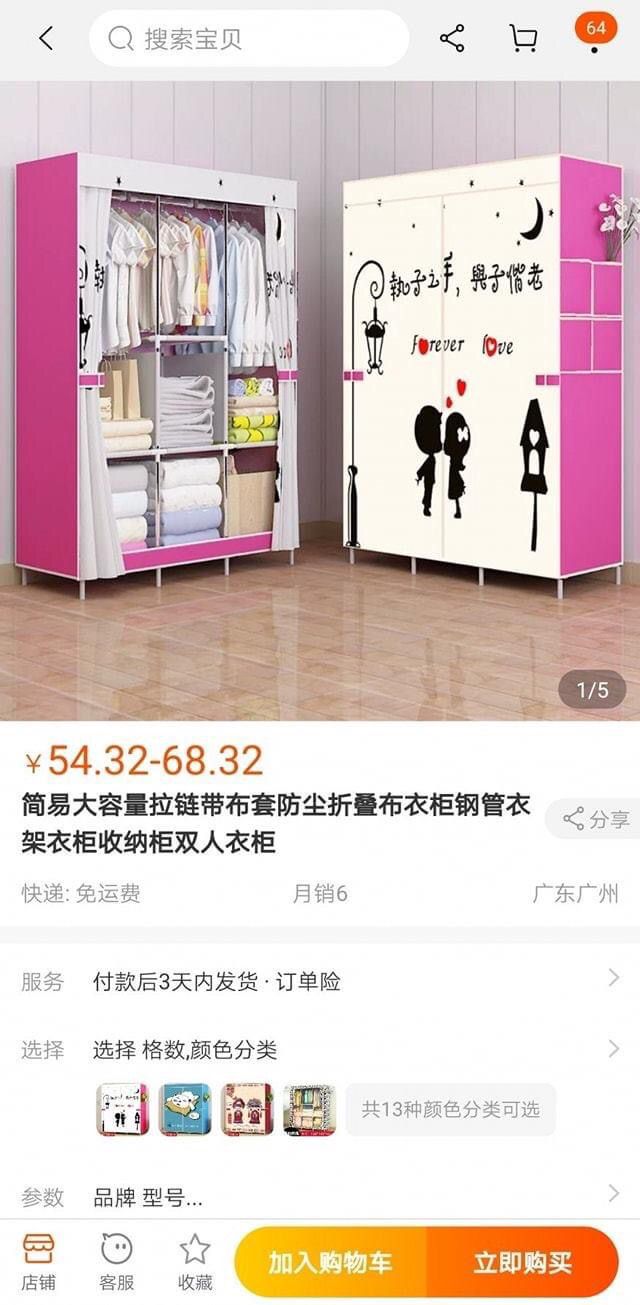Open the wardrobe product image

tap(320, 400)
